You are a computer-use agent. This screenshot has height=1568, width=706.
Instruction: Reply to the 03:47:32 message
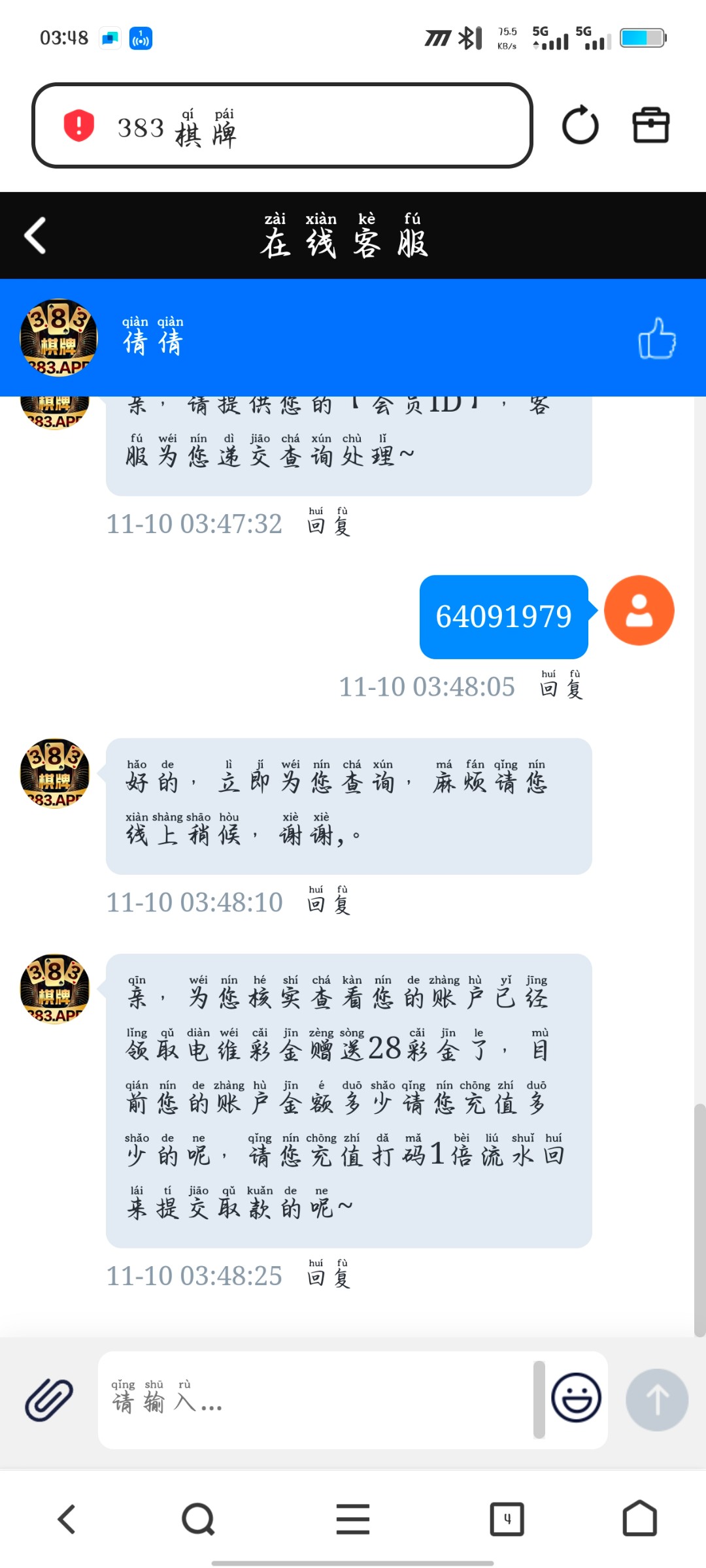point(329,524)
